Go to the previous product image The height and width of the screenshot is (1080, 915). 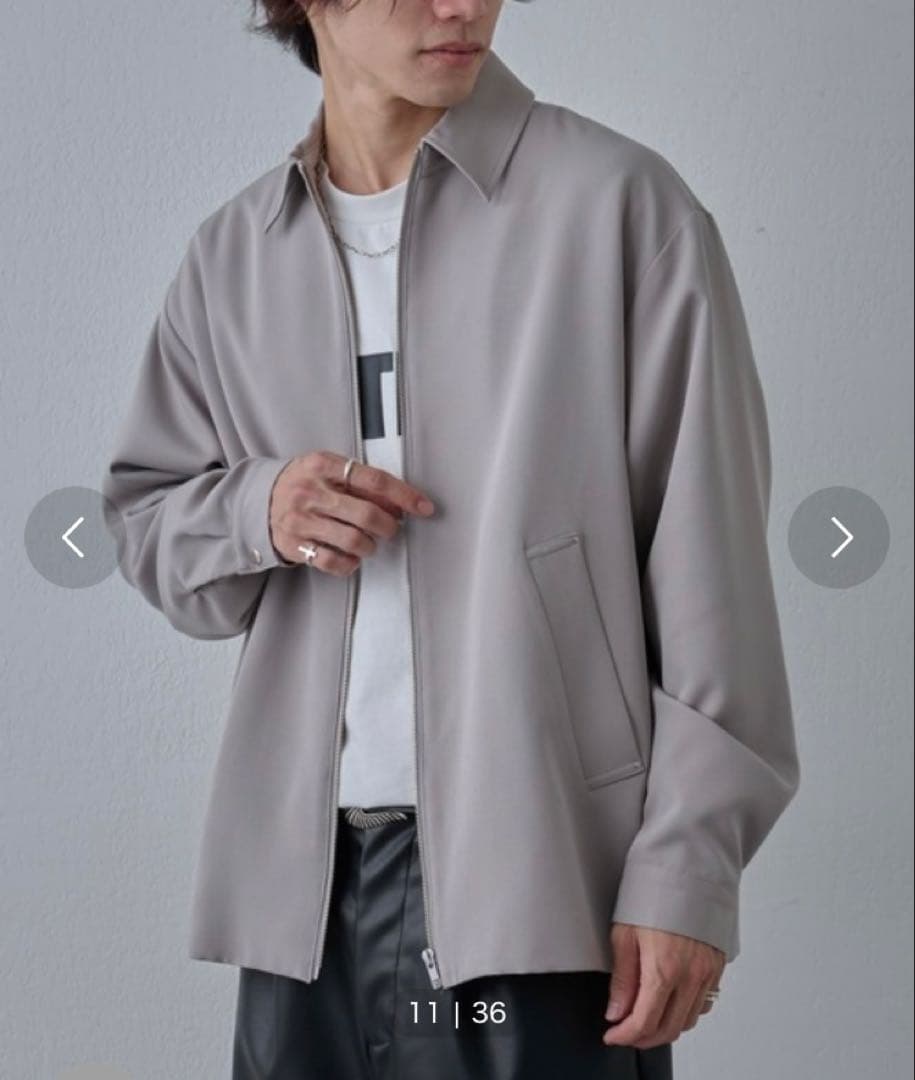click(73, 537)
